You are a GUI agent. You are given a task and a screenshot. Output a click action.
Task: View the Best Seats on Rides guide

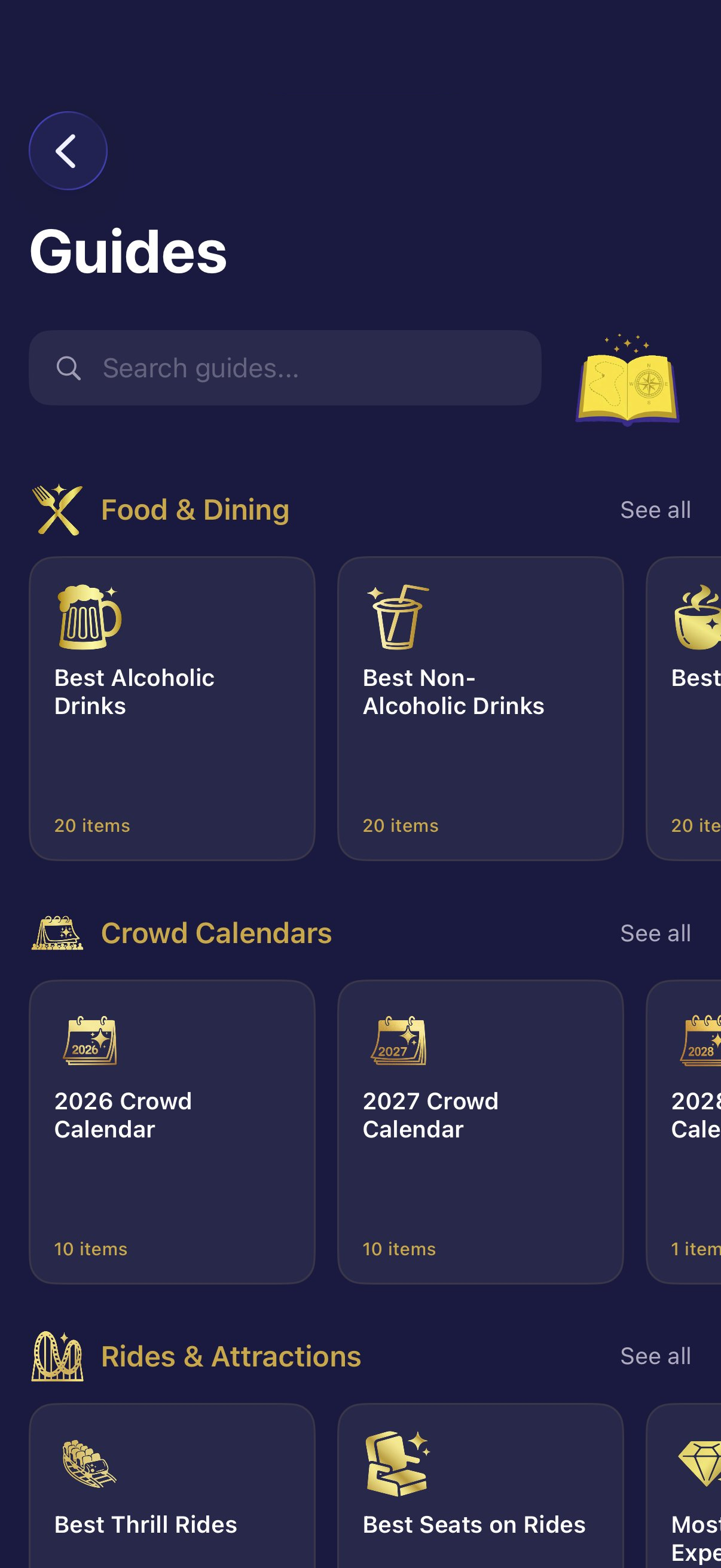(480, 1491)
